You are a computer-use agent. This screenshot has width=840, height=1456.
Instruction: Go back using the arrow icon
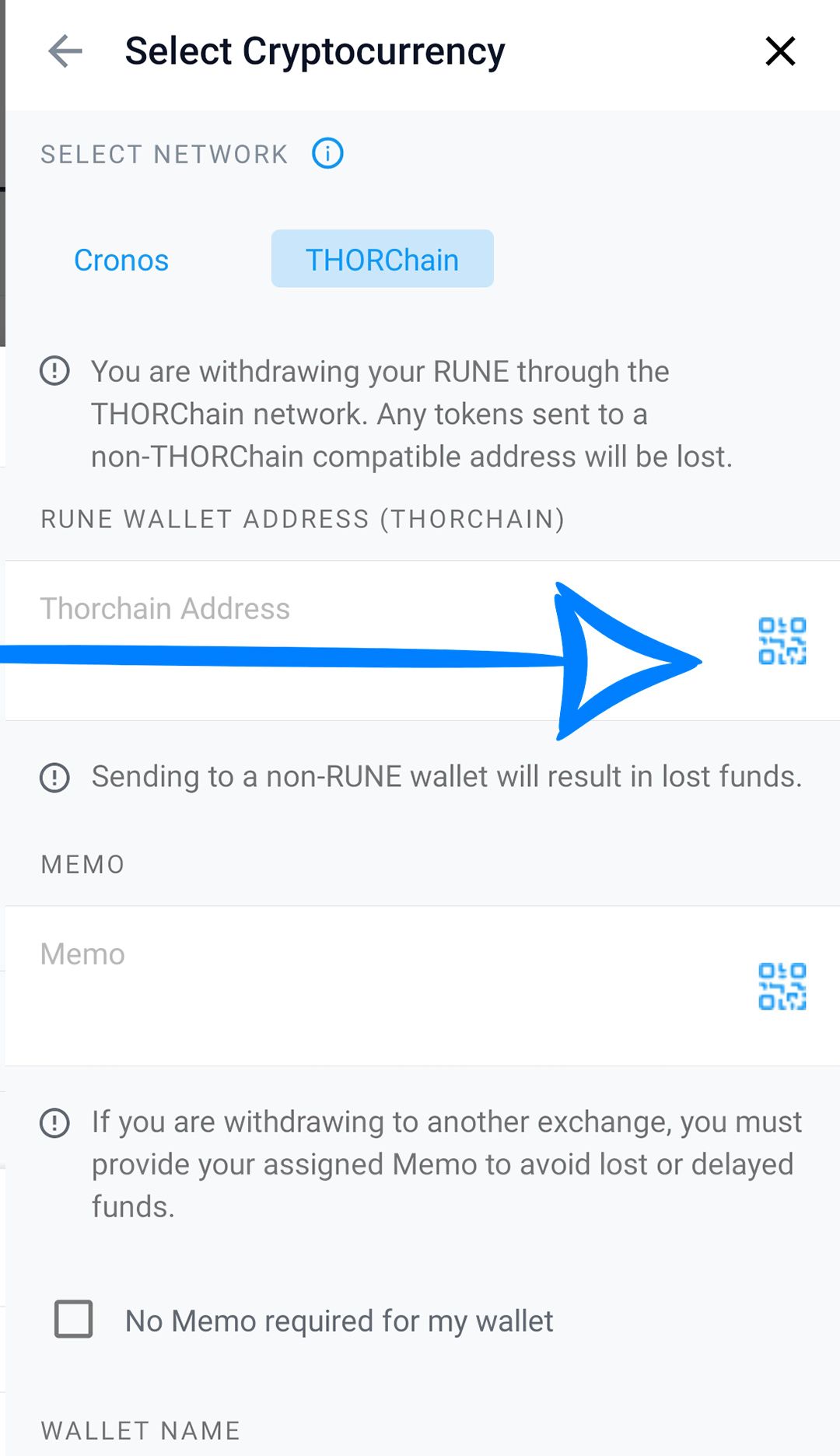pos(65,52)
